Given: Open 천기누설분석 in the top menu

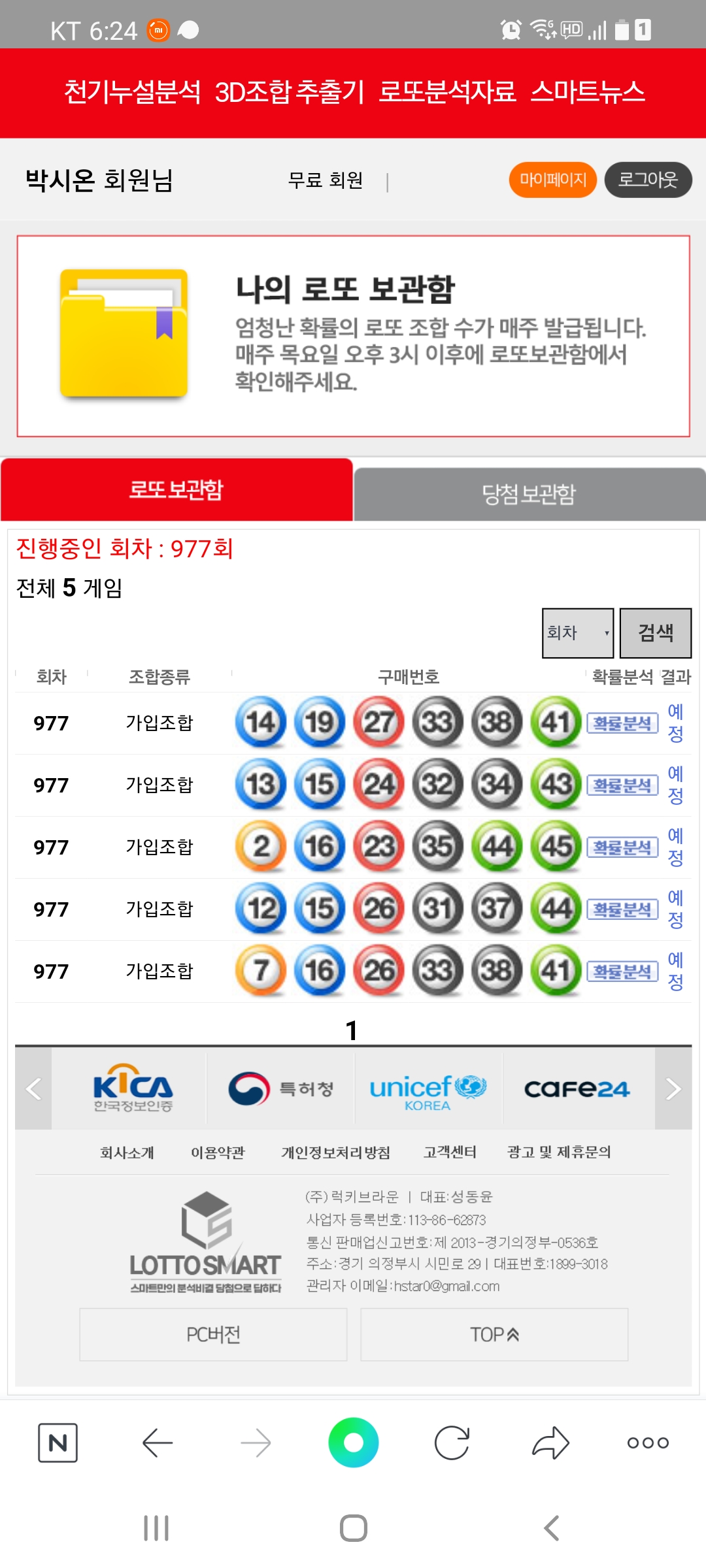Looking at the screenshot, I should click(132, 92).
